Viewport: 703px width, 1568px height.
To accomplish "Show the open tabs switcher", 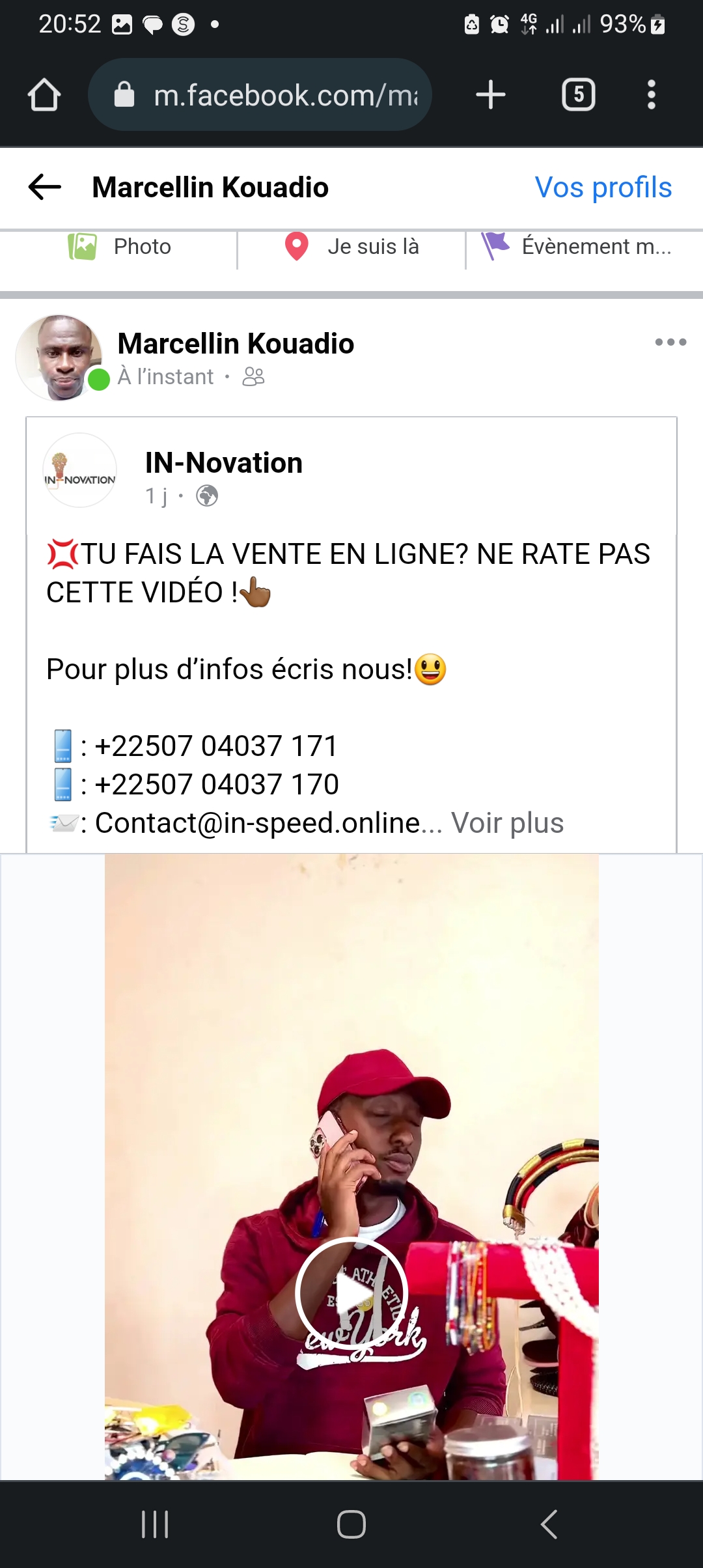I will tap(578, 95).
